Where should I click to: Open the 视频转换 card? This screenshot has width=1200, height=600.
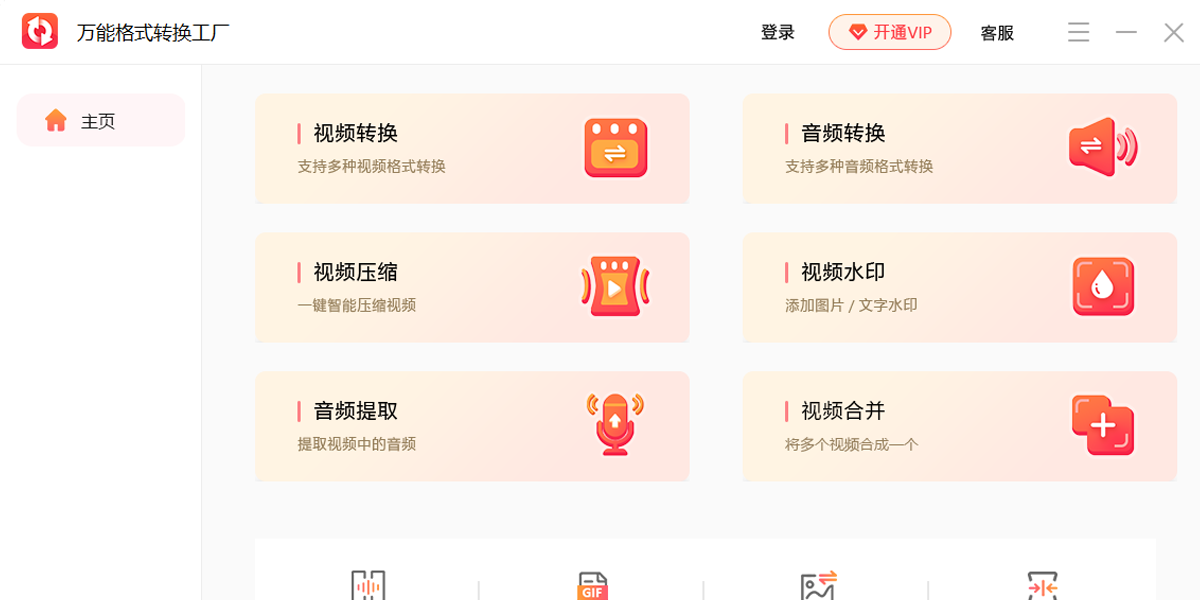[472, 148]
